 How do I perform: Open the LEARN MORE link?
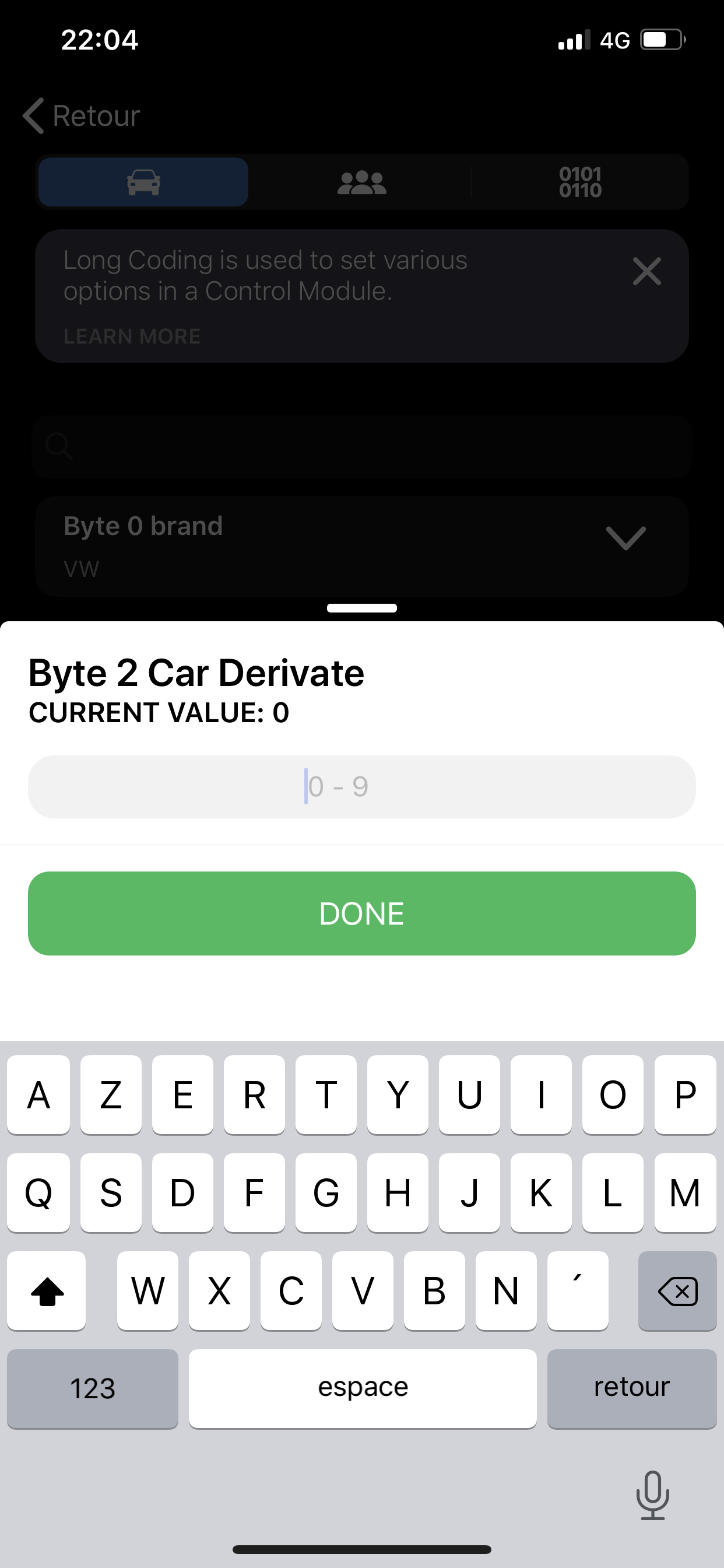click(x=132, y=337)
